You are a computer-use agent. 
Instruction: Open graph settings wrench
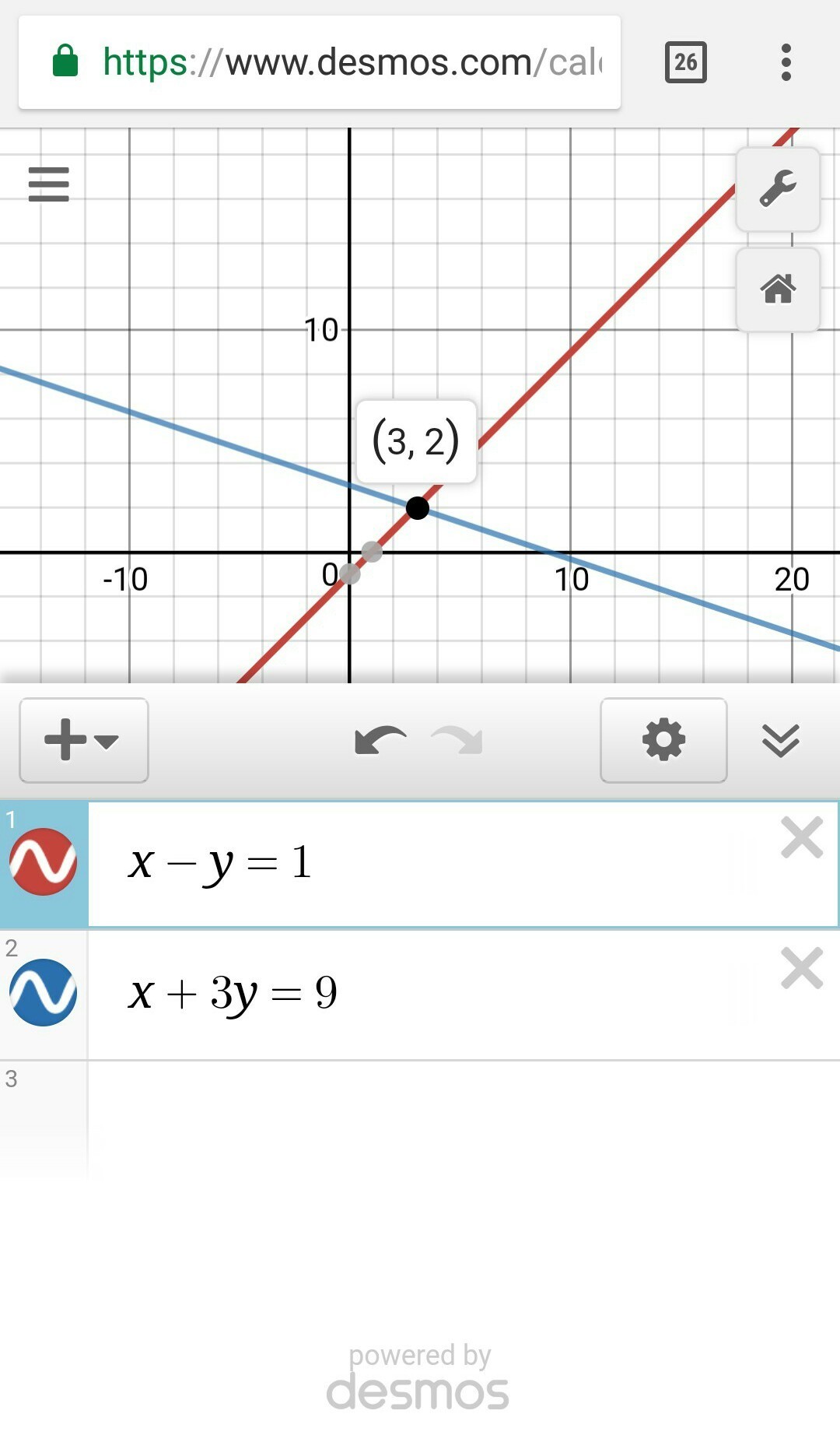[778, 189]
